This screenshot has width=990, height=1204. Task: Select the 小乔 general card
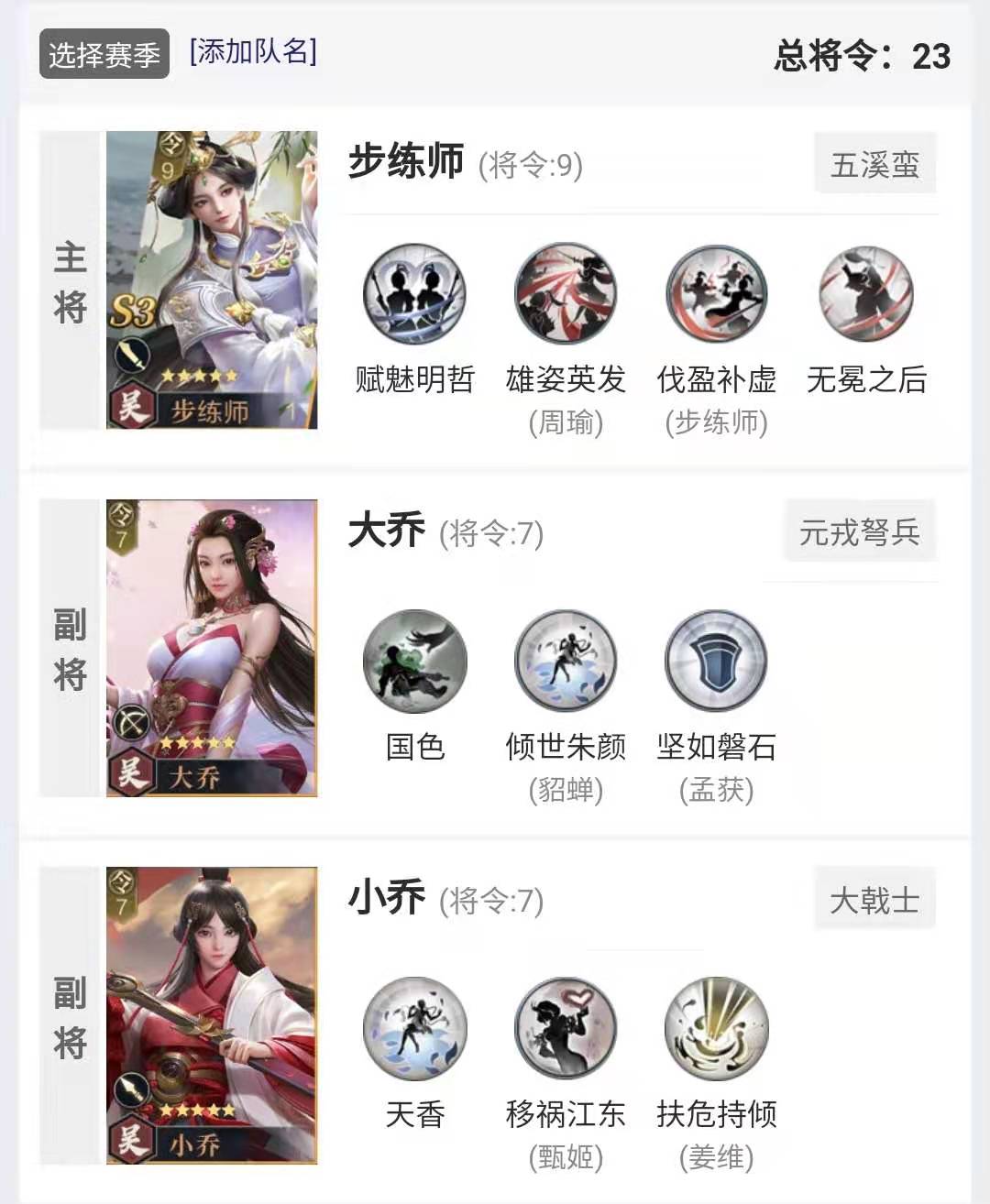(x=212, y=1015)
